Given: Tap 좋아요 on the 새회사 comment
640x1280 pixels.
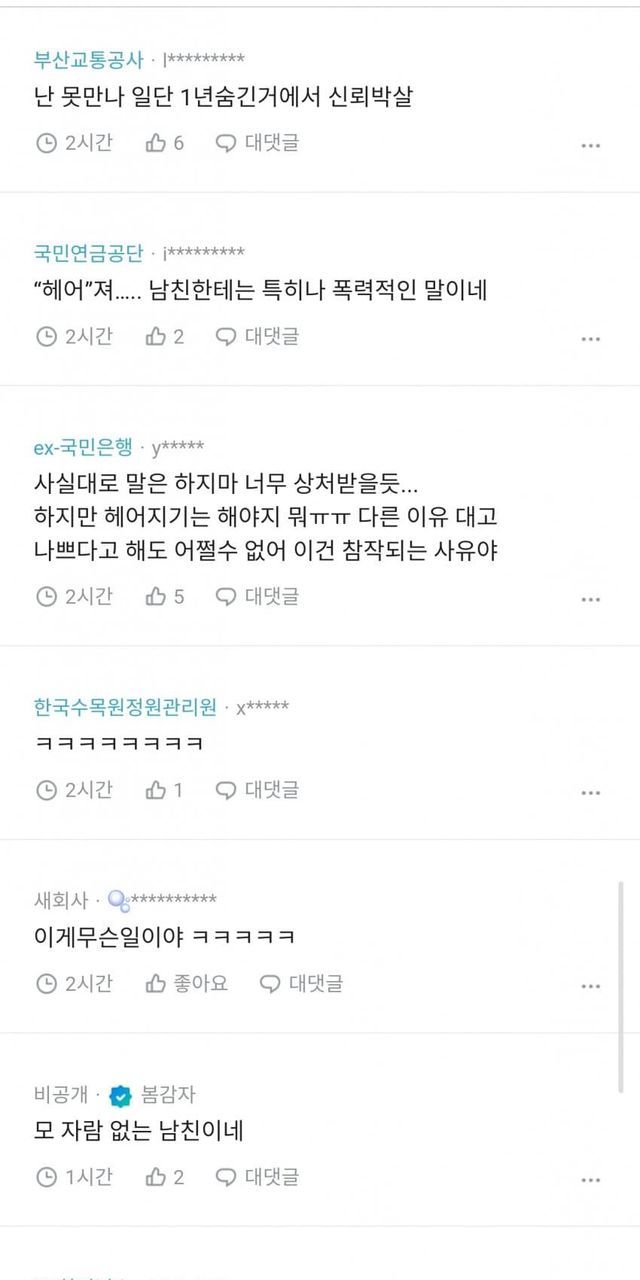Looking at the screenshot, I should (x=187, y=983).
